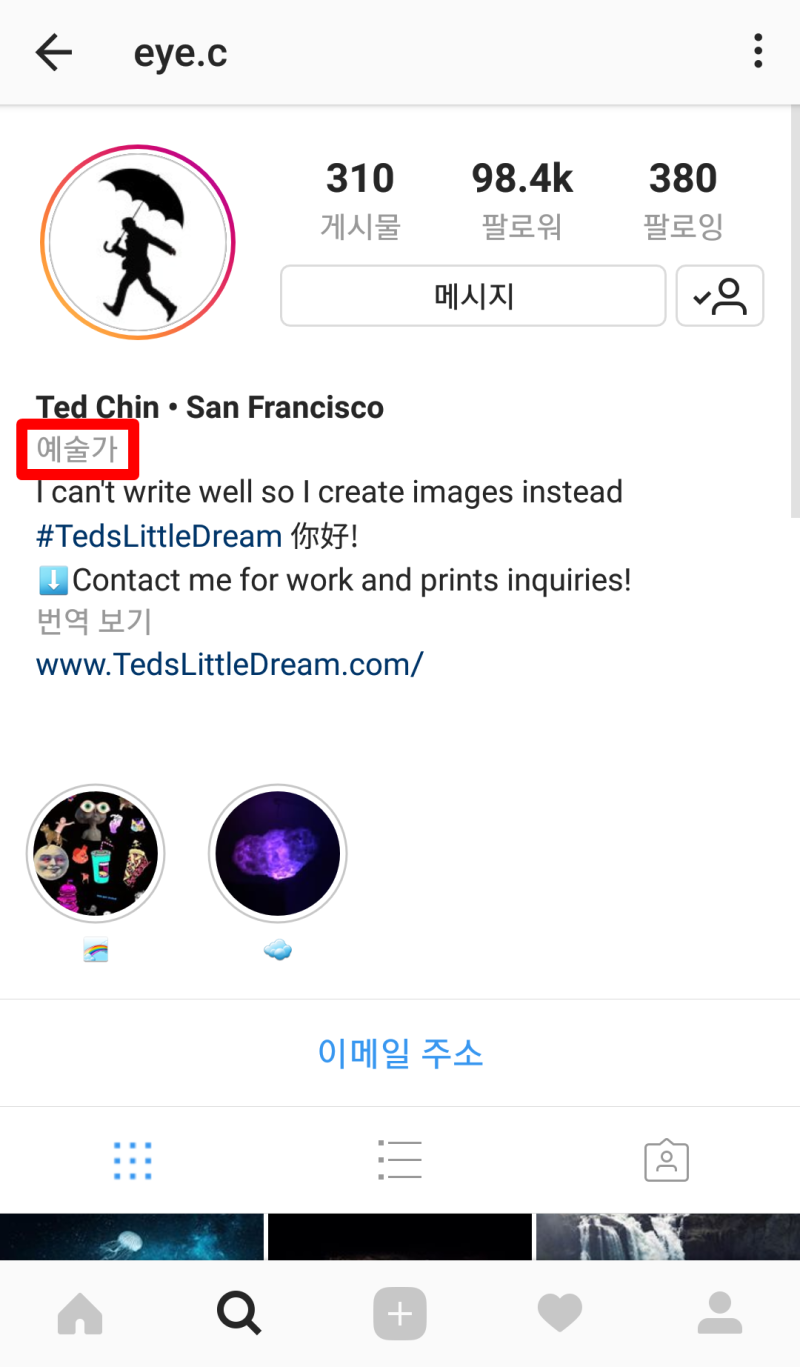This screenshot has width=800, height=1367.
Task: Tap the 이메일 주소 button
Action: (x=400, y=1053)
